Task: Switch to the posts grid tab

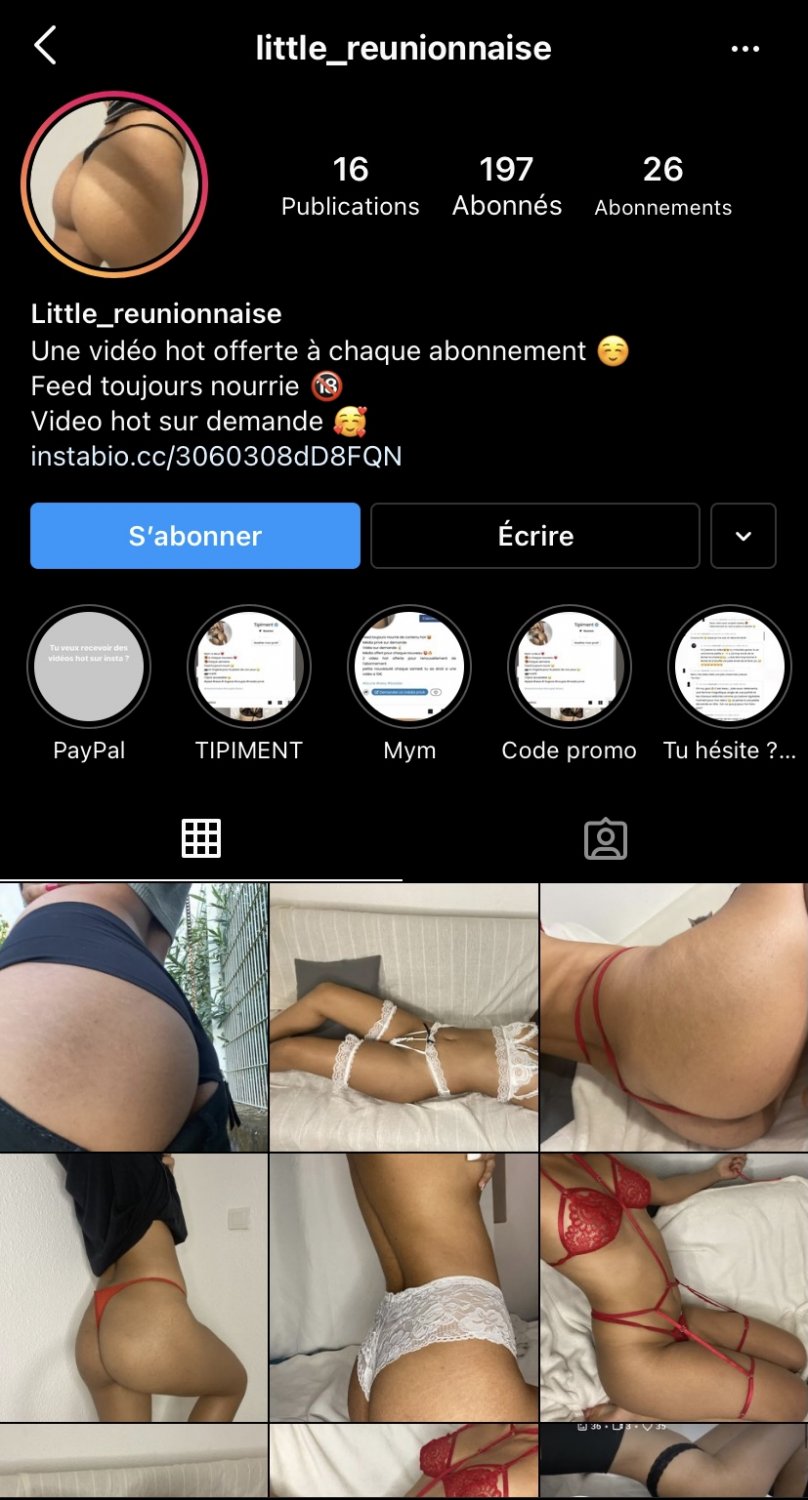Action: (201, 838)
